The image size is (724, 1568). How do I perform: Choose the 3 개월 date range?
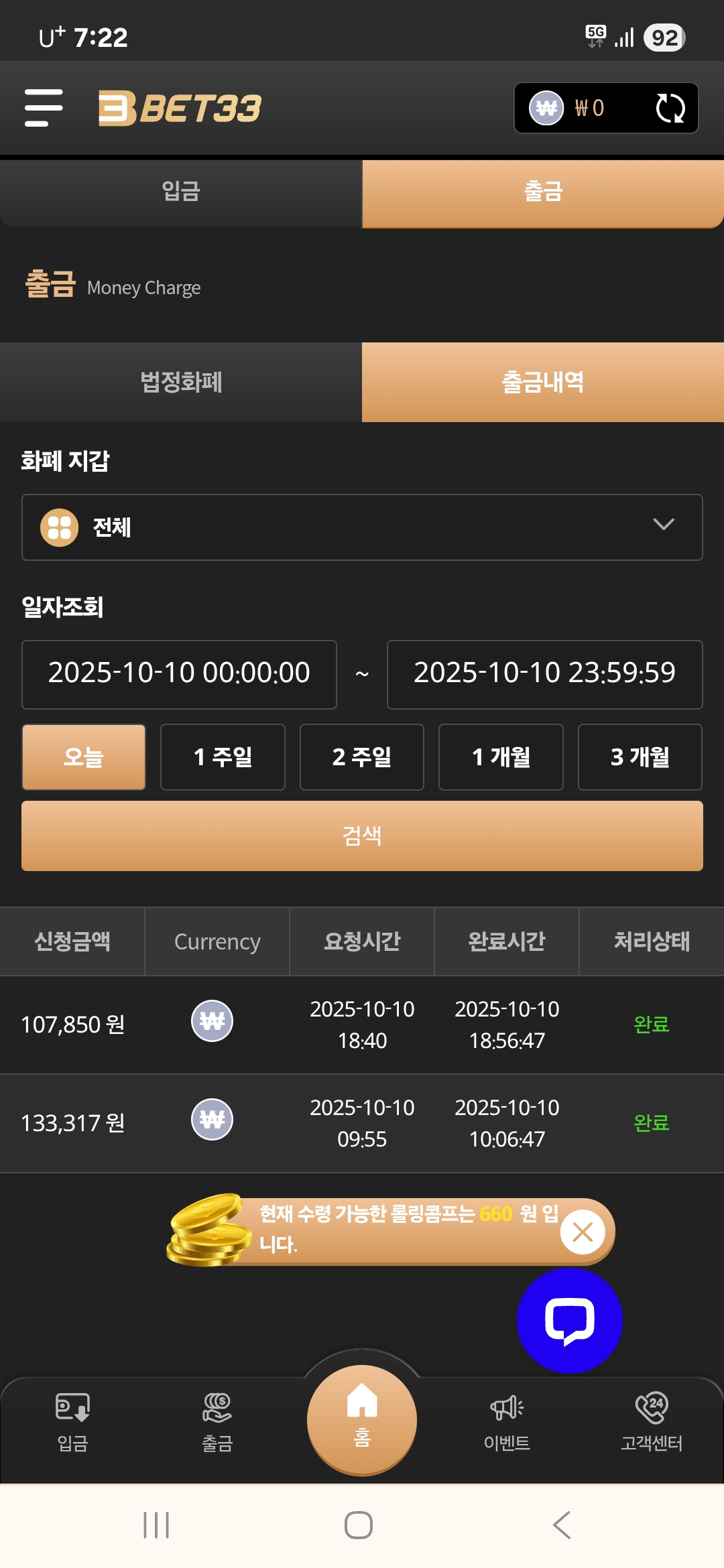tap(640, 757)
